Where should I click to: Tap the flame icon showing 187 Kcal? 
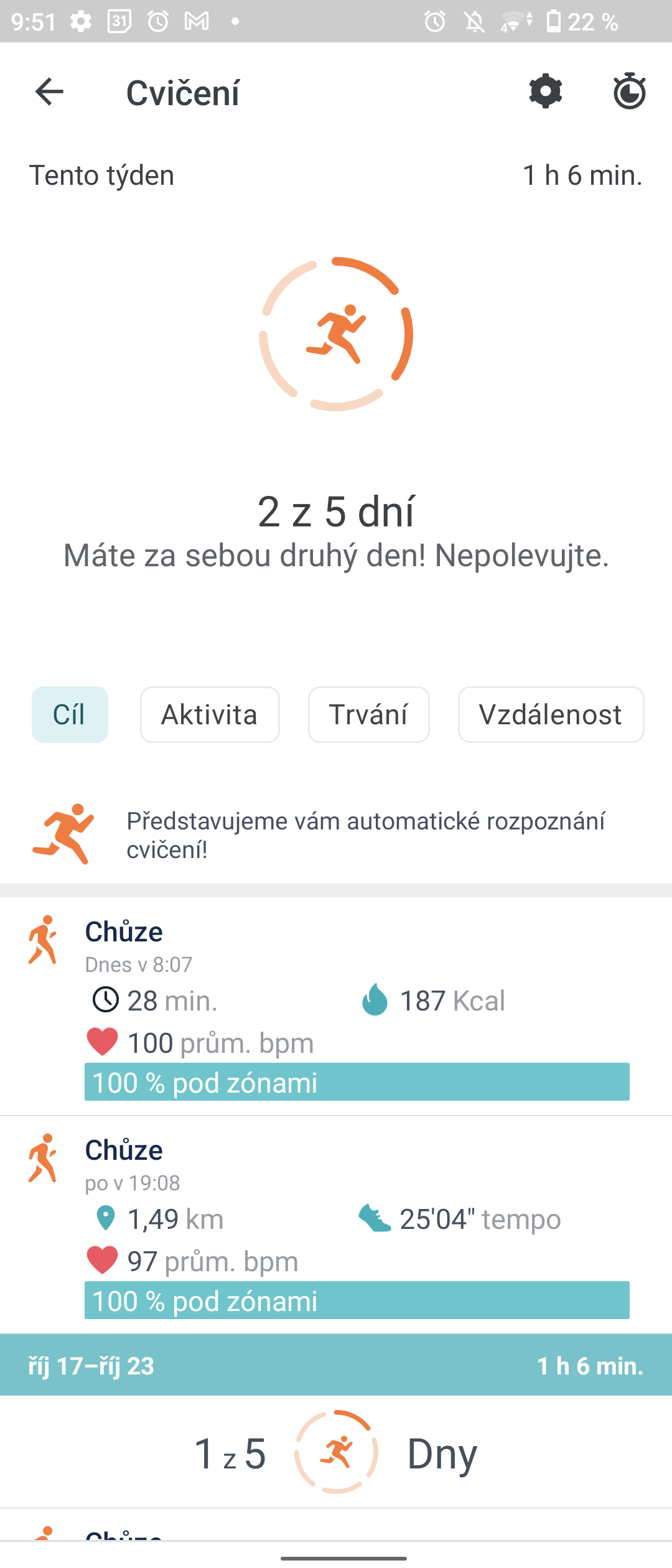click(374, 1000)
